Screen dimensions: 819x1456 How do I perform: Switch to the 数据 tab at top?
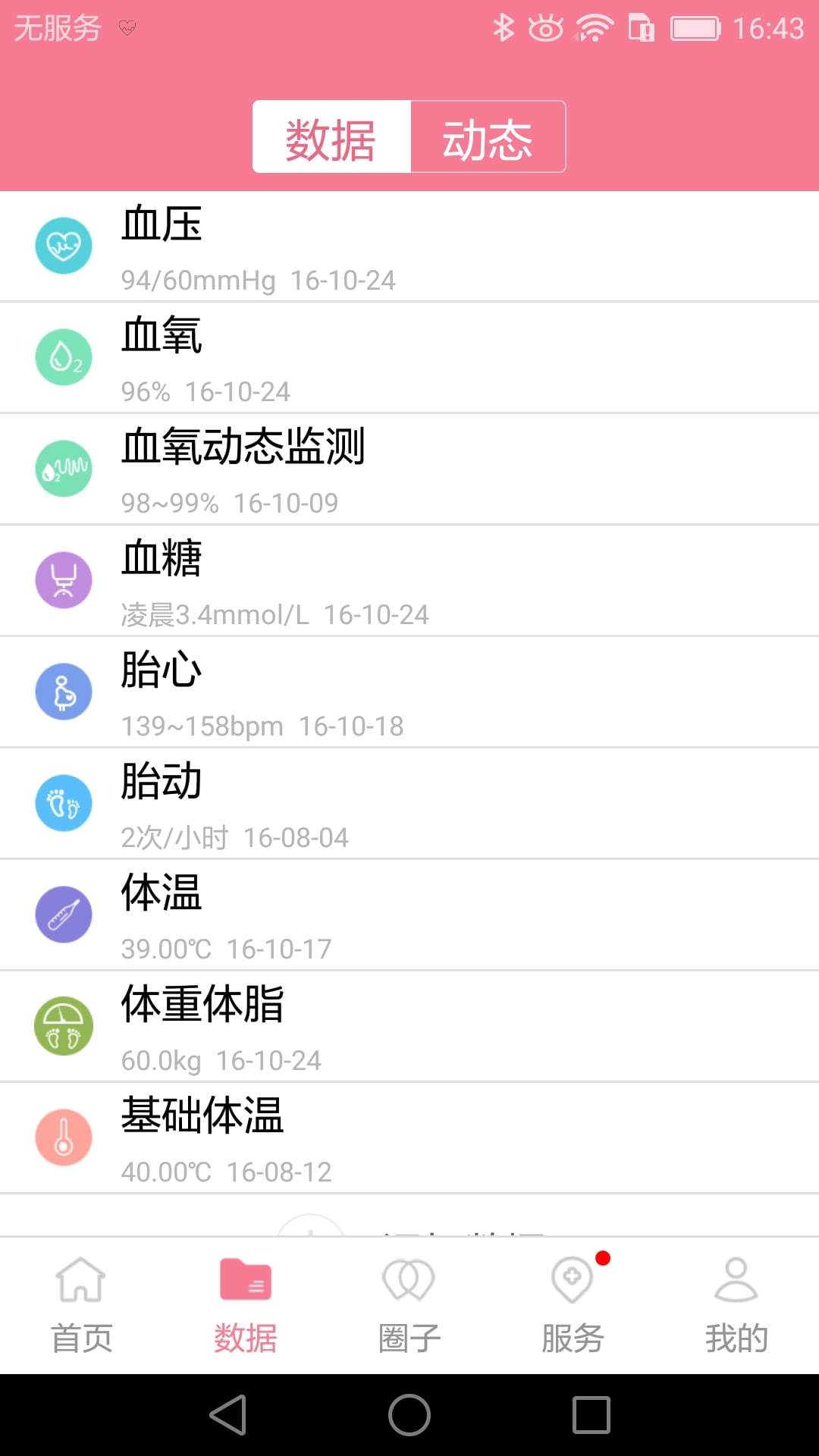(331, 136)
